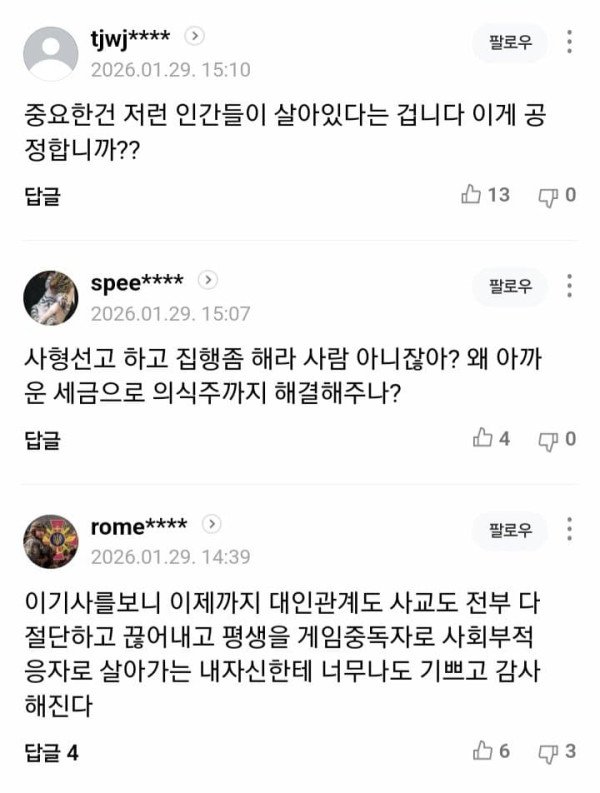The height and width of the screenshot is (793, 600).
Task: View spee**** profile picture
Action: 51,297
